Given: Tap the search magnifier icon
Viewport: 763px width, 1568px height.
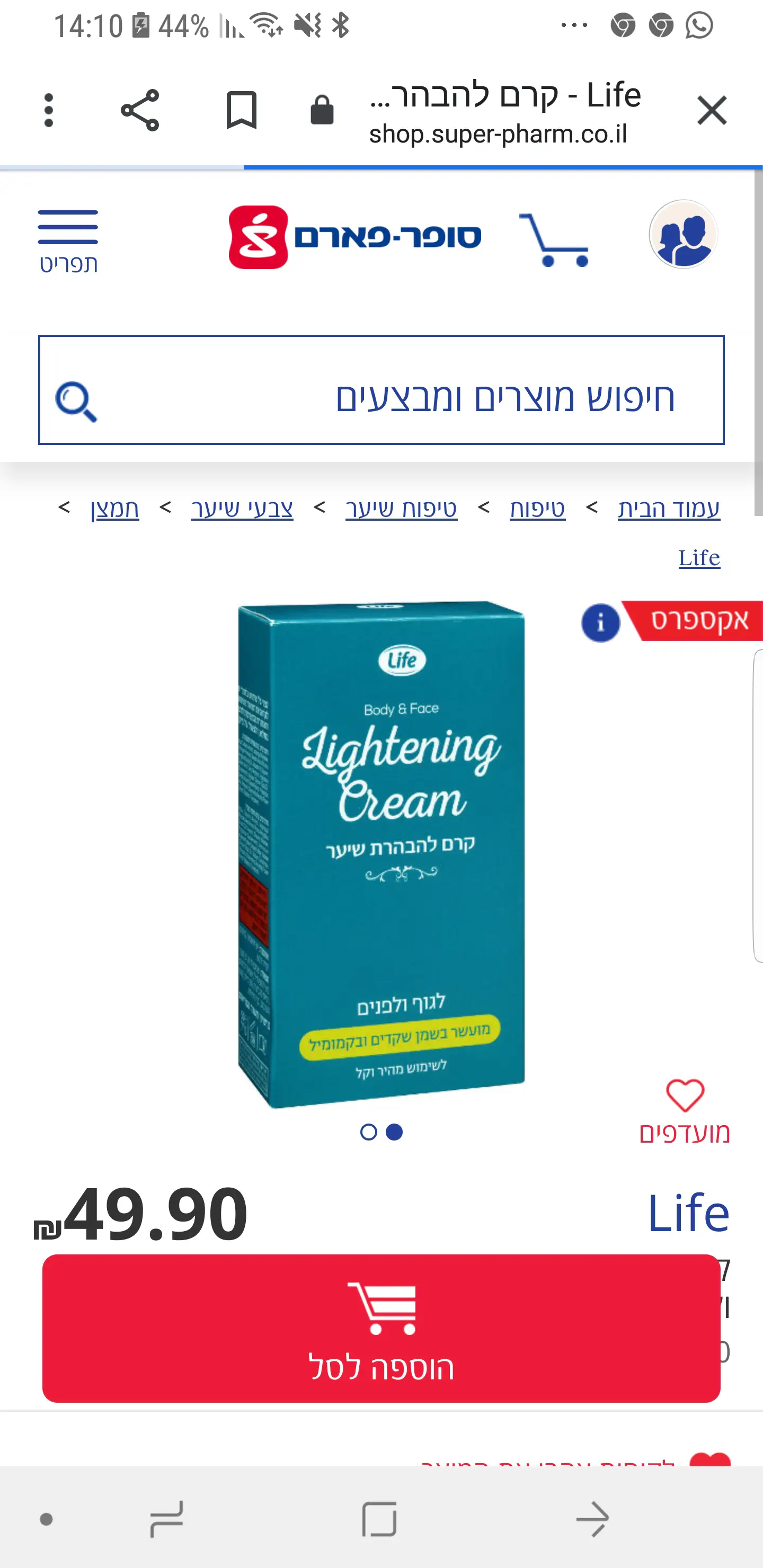Looking at the screenshot, I should (x=76, y=402).
